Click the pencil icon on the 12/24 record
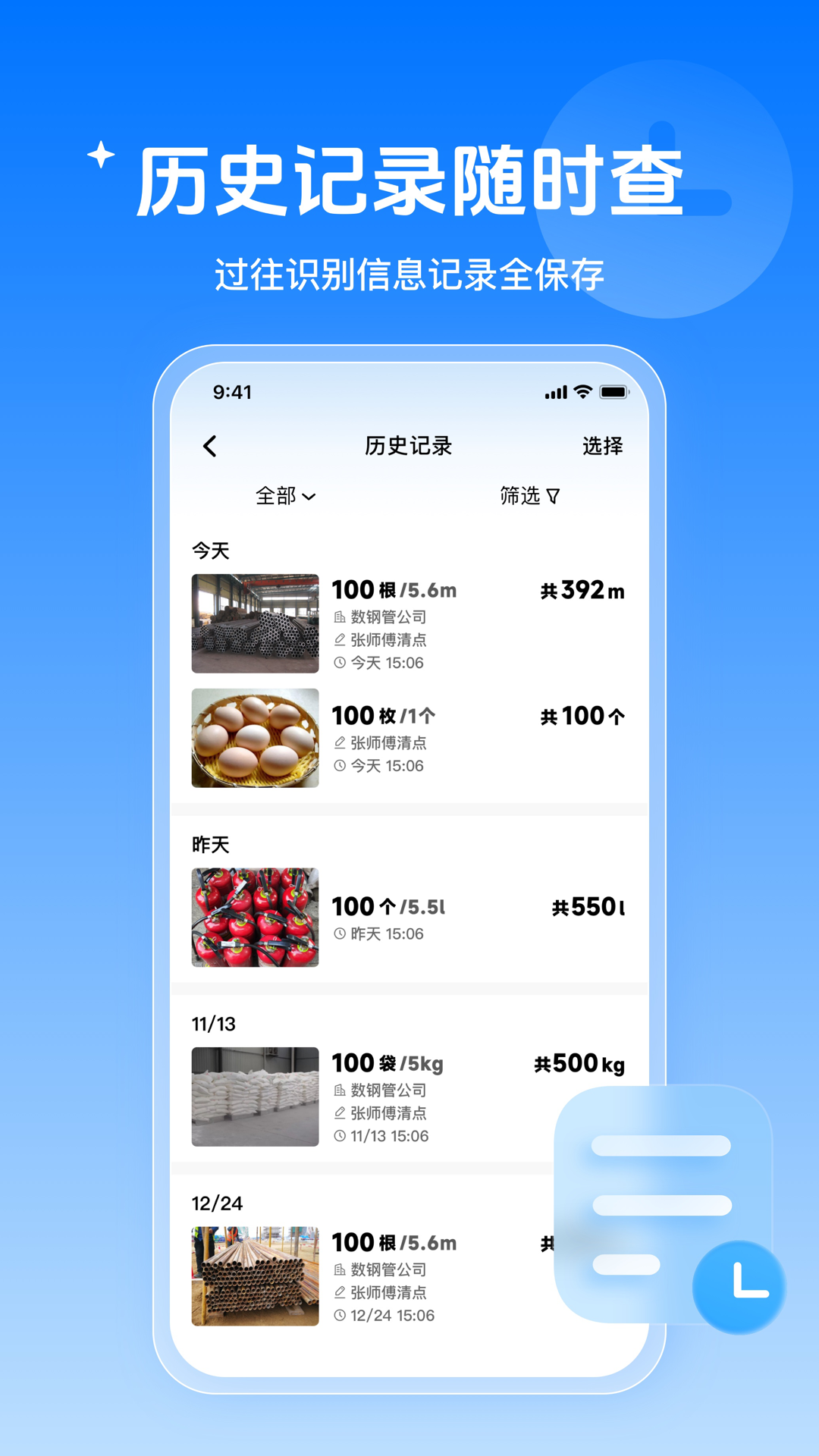 pyautogui.click(x=339, y=1294)
